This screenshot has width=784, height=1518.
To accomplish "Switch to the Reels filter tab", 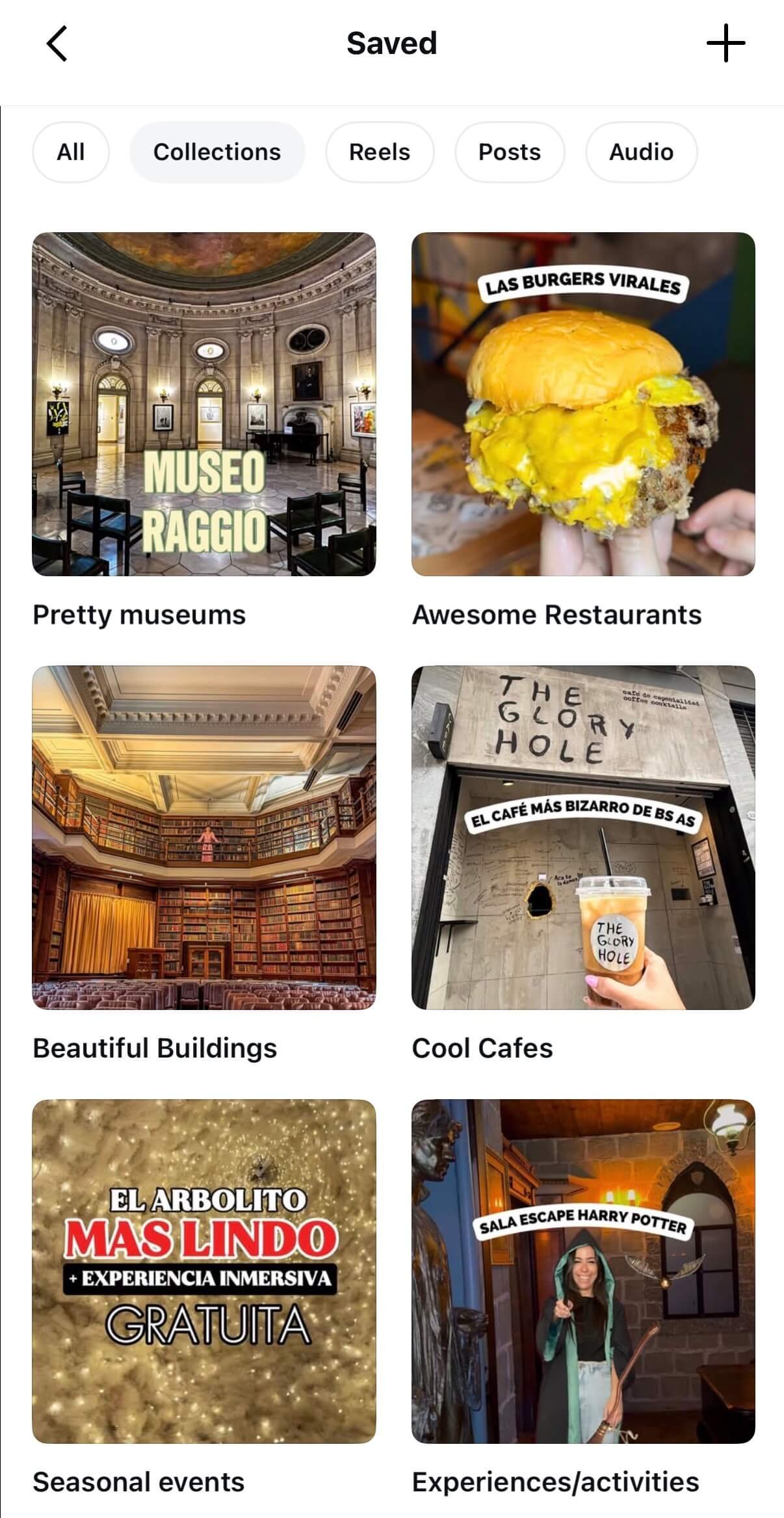I will [x=380, y=152].
